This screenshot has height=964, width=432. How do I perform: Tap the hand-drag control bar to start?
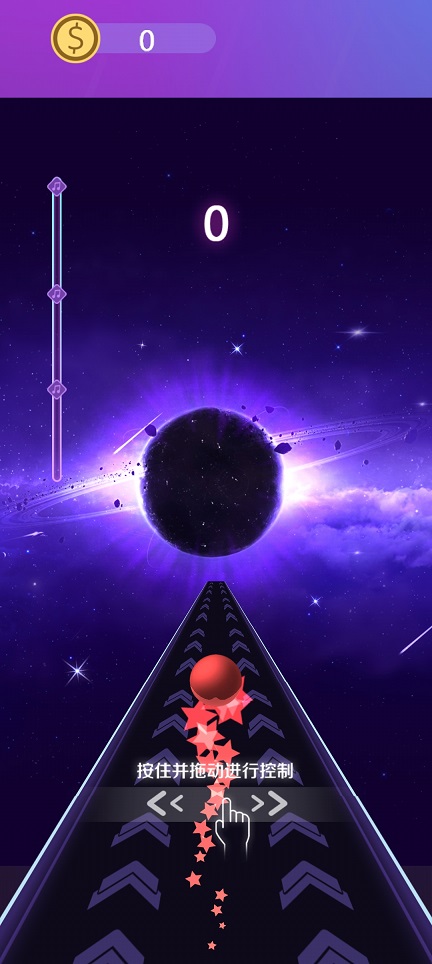pyautogui.click(x=216, y=804)
